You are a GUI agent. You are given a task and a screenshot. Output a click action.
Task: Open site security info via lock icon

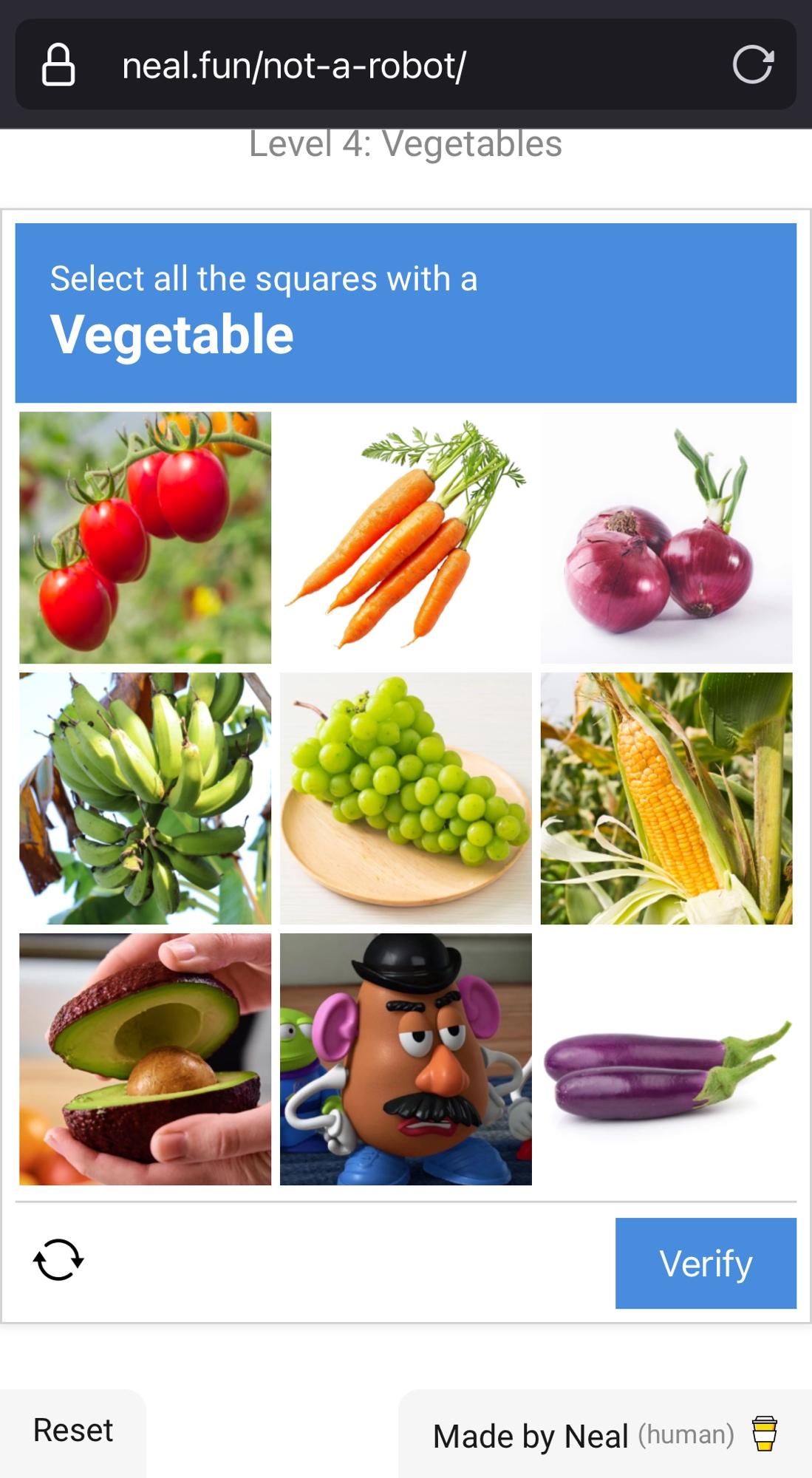pos(58,65)
